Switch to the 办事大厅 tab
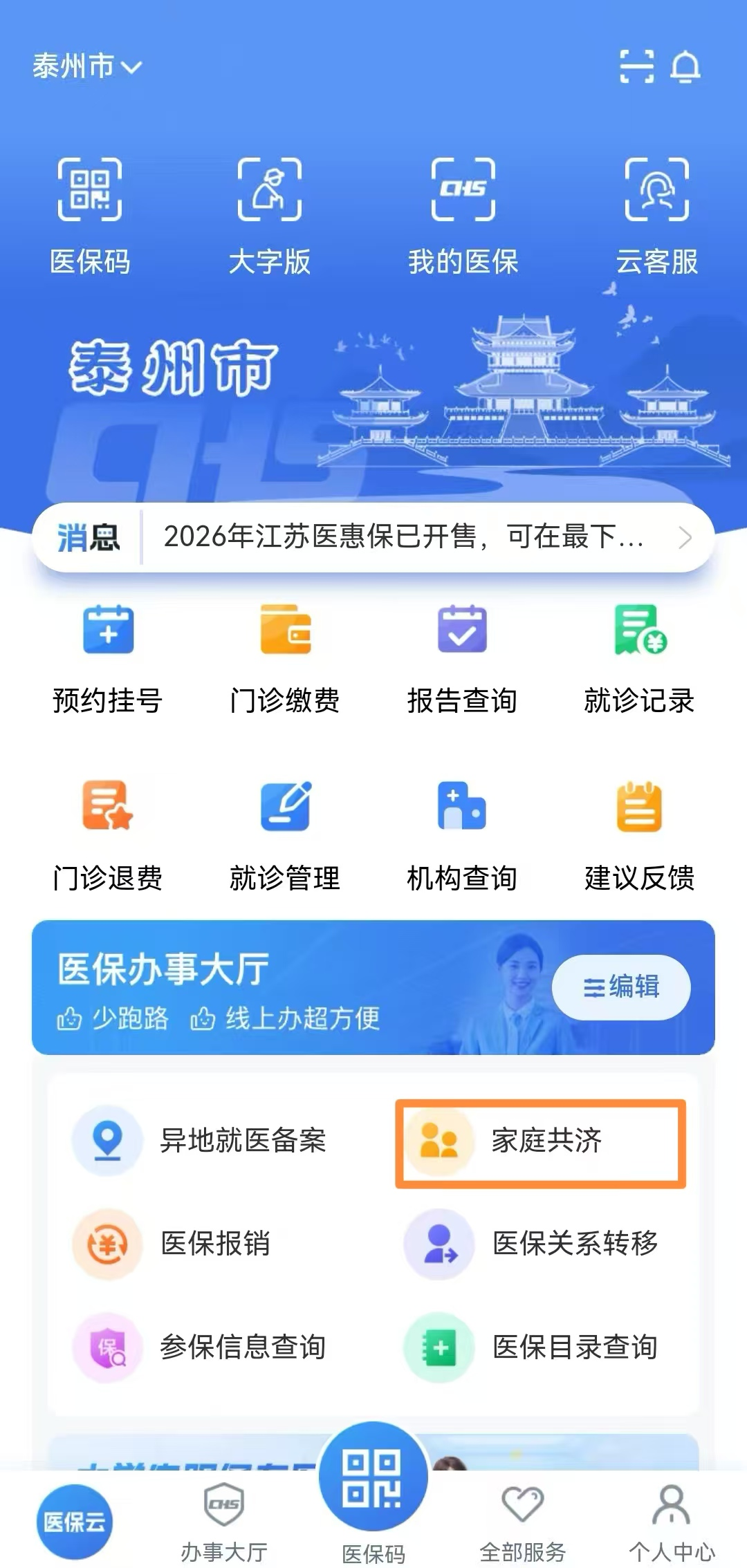The width and height of the screenshot is (747, 1568). [224, 1521]
